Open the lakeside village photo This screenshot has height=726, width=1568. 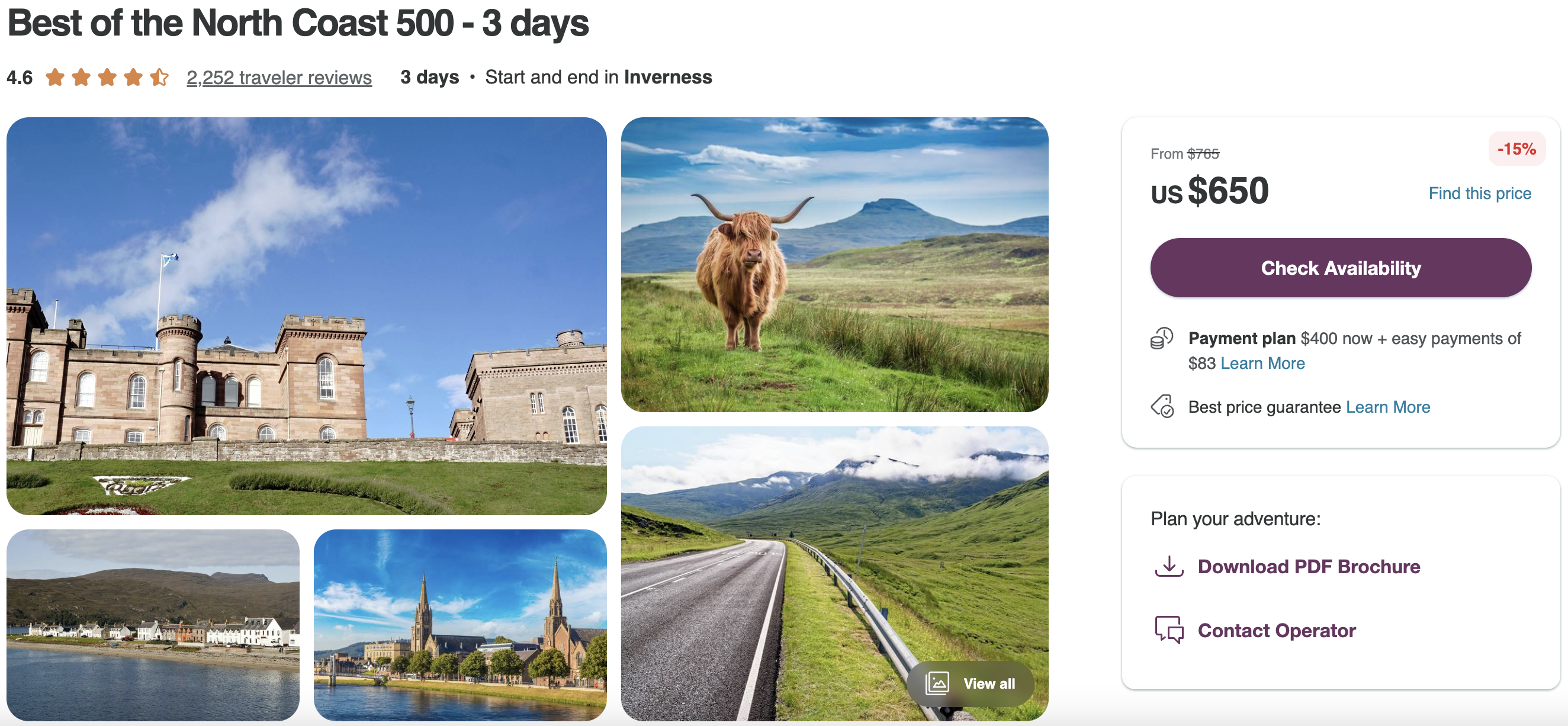pos(153,625)
